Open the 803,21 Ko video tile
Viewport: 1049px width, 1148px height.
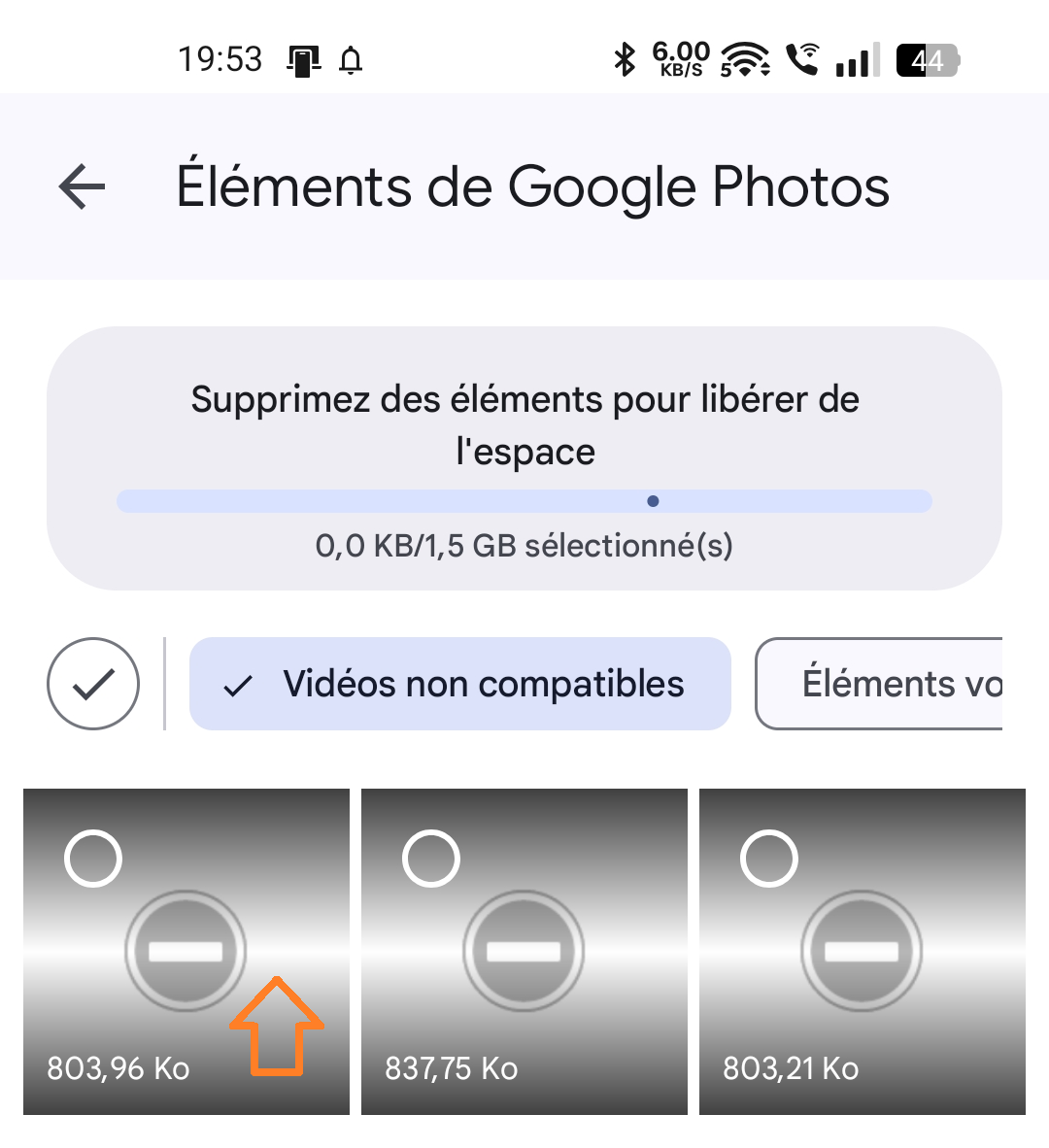(862, 953)
